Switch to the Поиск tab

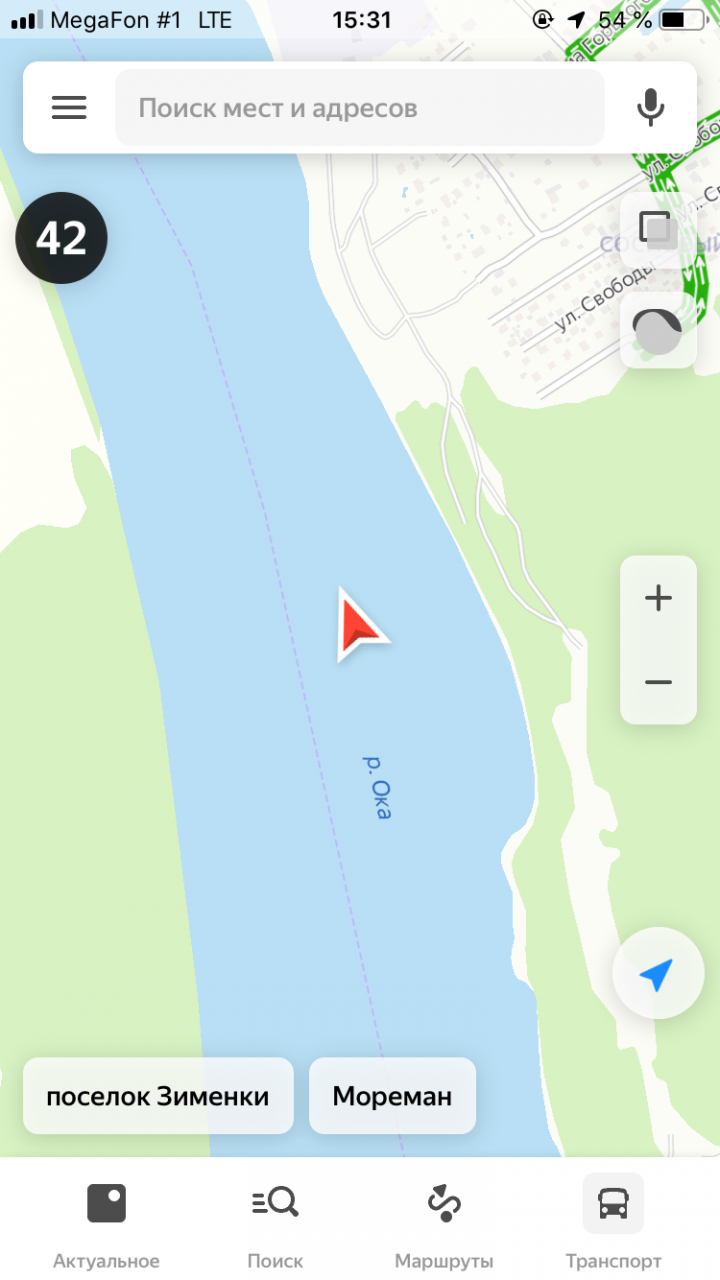pos(275,1222)
